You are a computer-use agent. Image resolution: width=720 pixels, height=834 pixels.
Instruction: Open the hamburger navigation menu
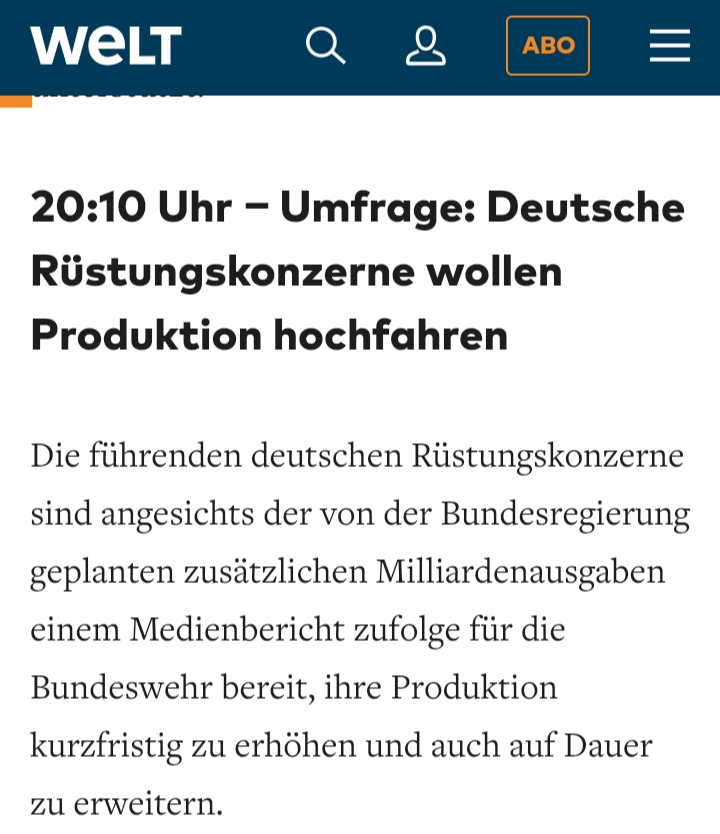pos(669,46)
